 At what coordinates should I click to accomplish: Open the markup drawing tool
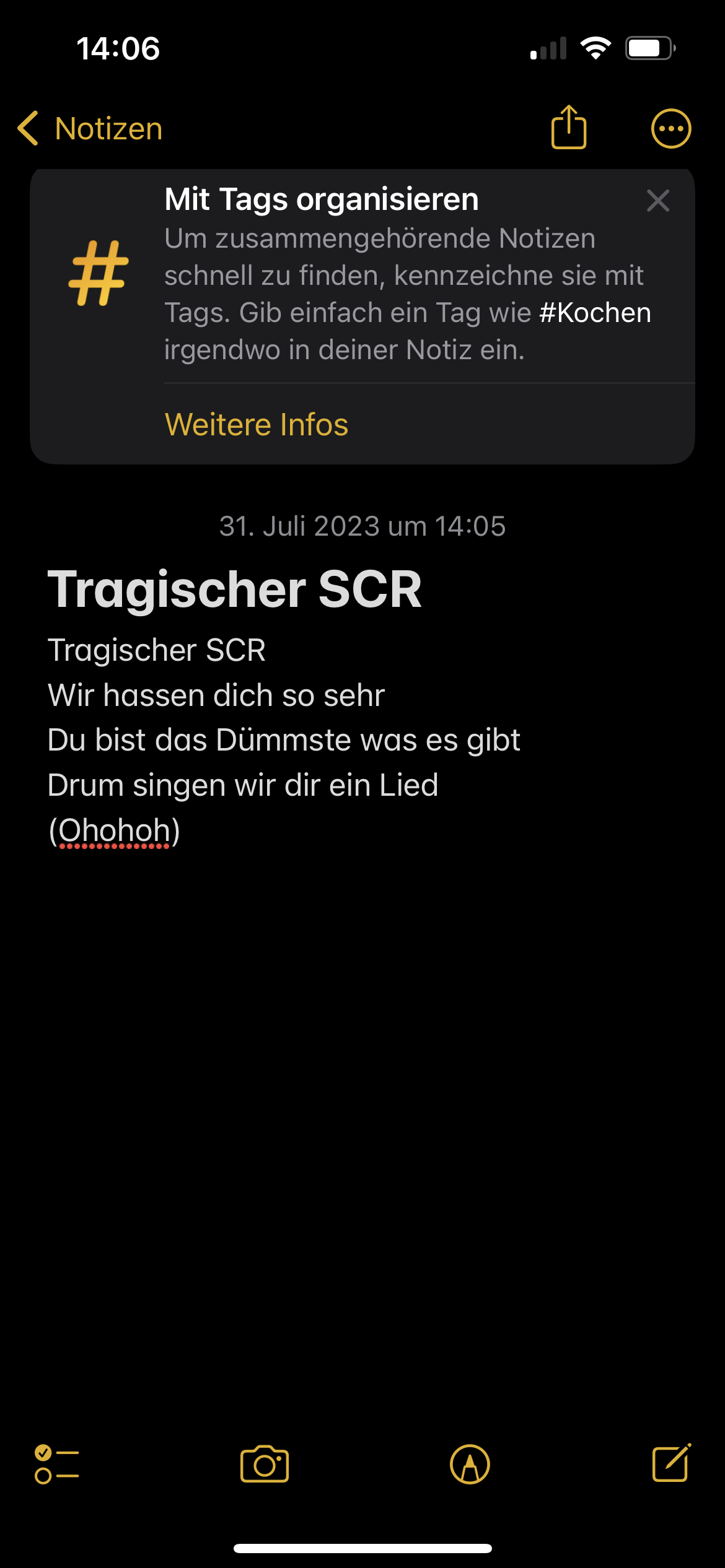[x=470, y=1465]
